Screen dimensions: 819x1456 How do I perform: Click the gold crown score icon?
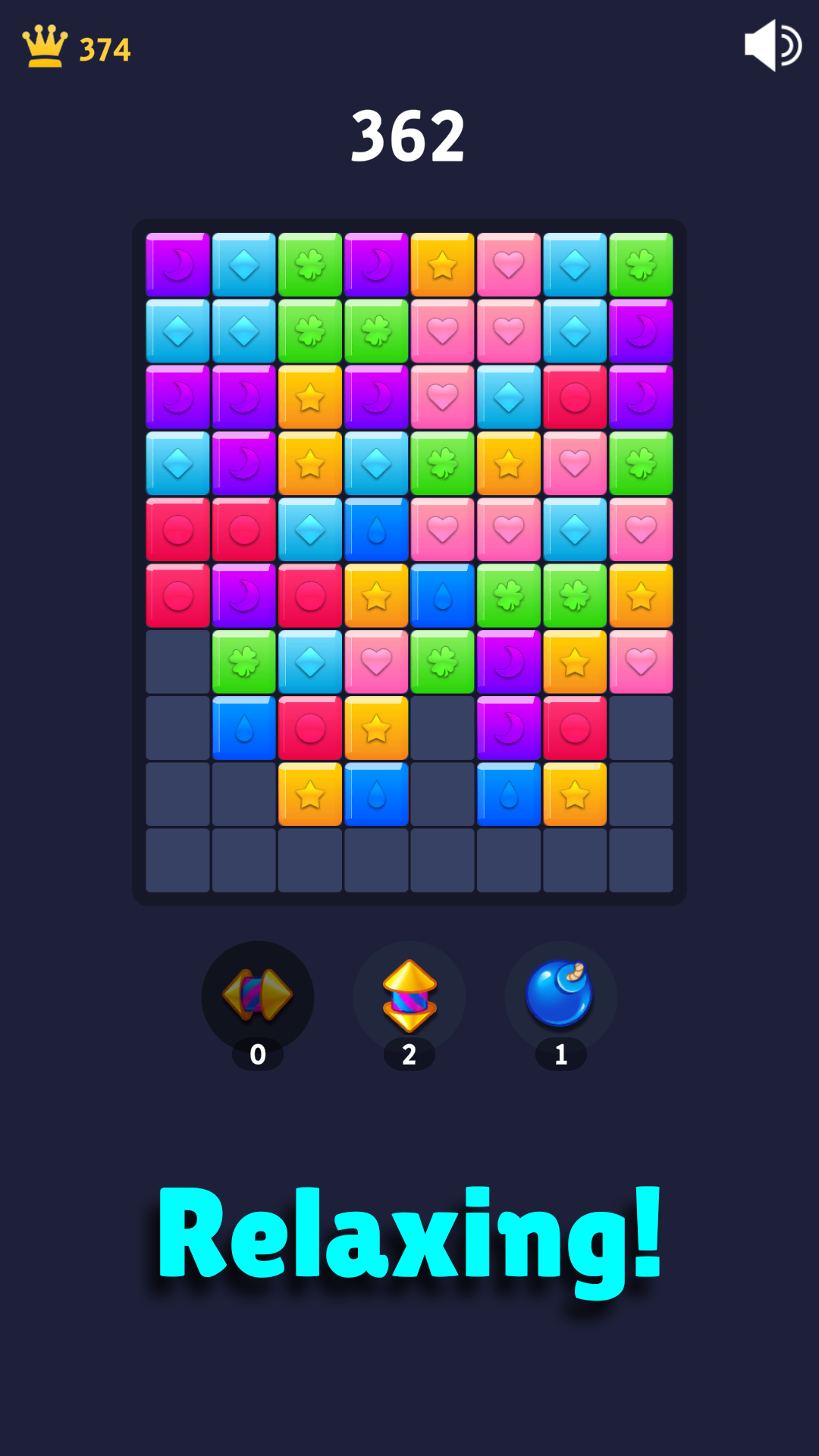[x=45, y=45]
